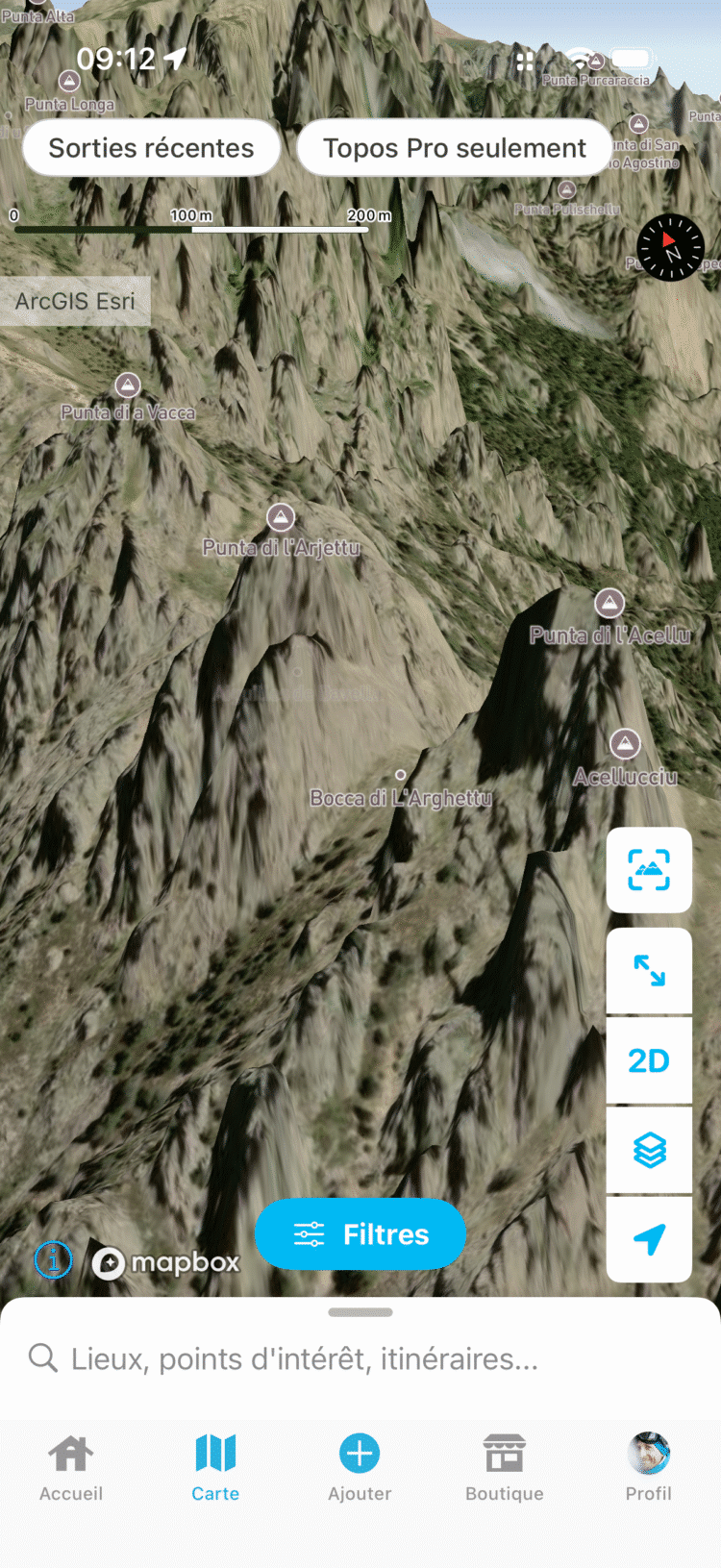
Task: Enable the Topos Pro seulement filter
Action: (453, 147)
